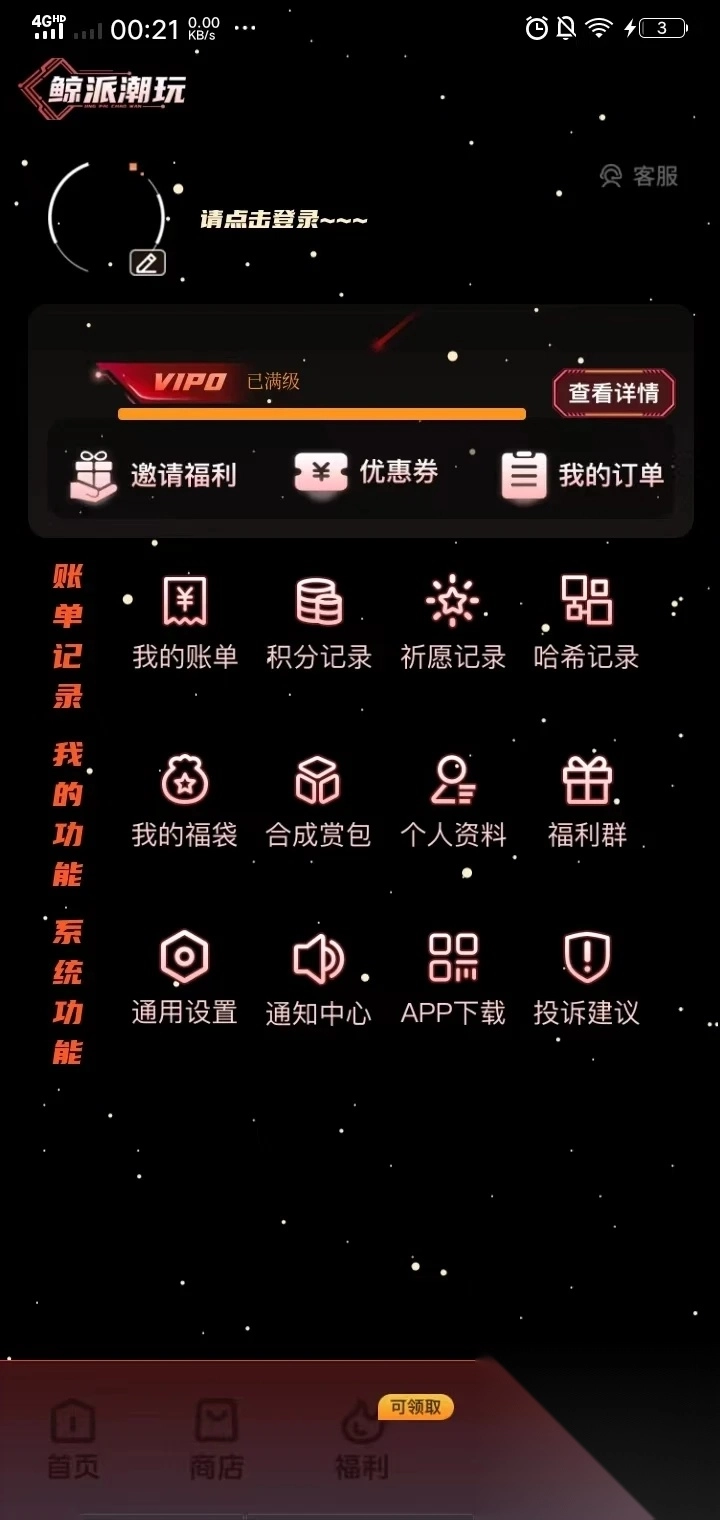The height and width of the screenshot is (1520, 720).
Task: Open 我的账单 (My Bills)
Action: pos(183,618)
